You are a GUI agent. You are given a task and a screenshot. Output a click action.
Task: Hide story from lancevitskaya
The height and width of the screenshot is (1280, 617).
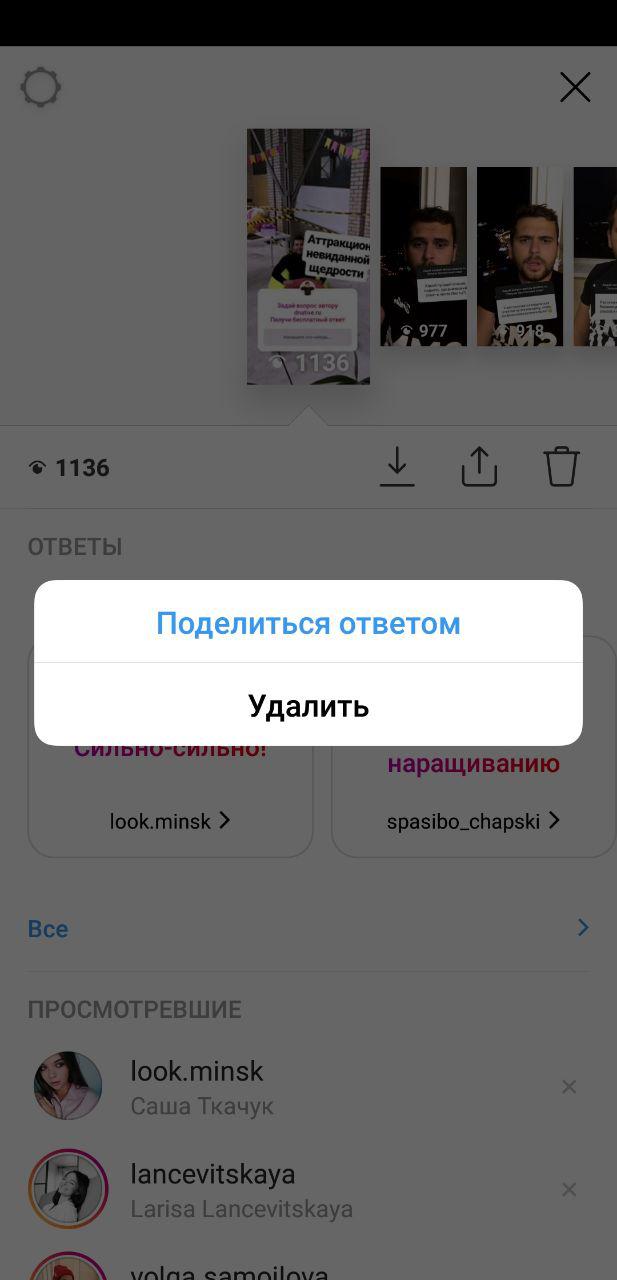569,1189
